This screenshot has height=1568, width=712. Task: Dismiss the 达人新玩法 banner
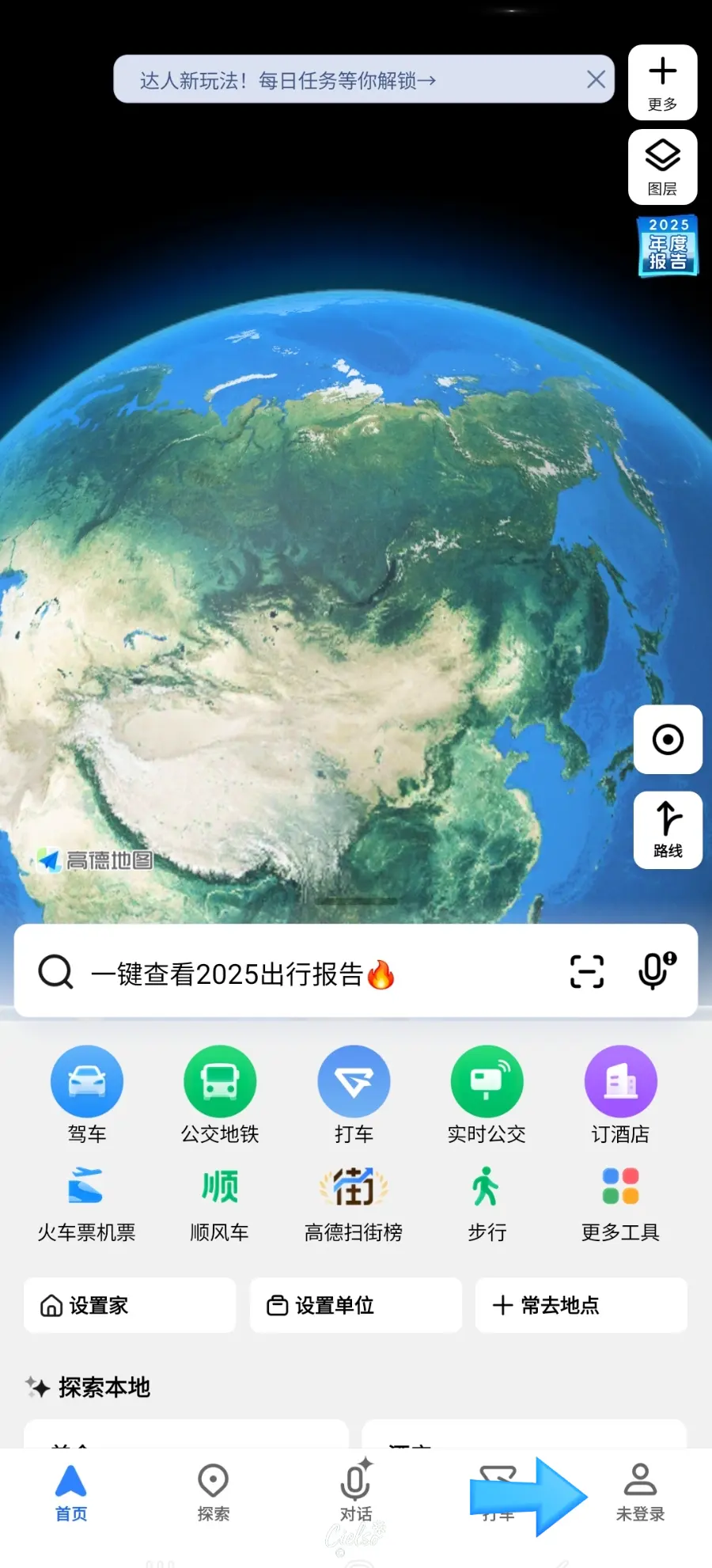coord(596,79)
